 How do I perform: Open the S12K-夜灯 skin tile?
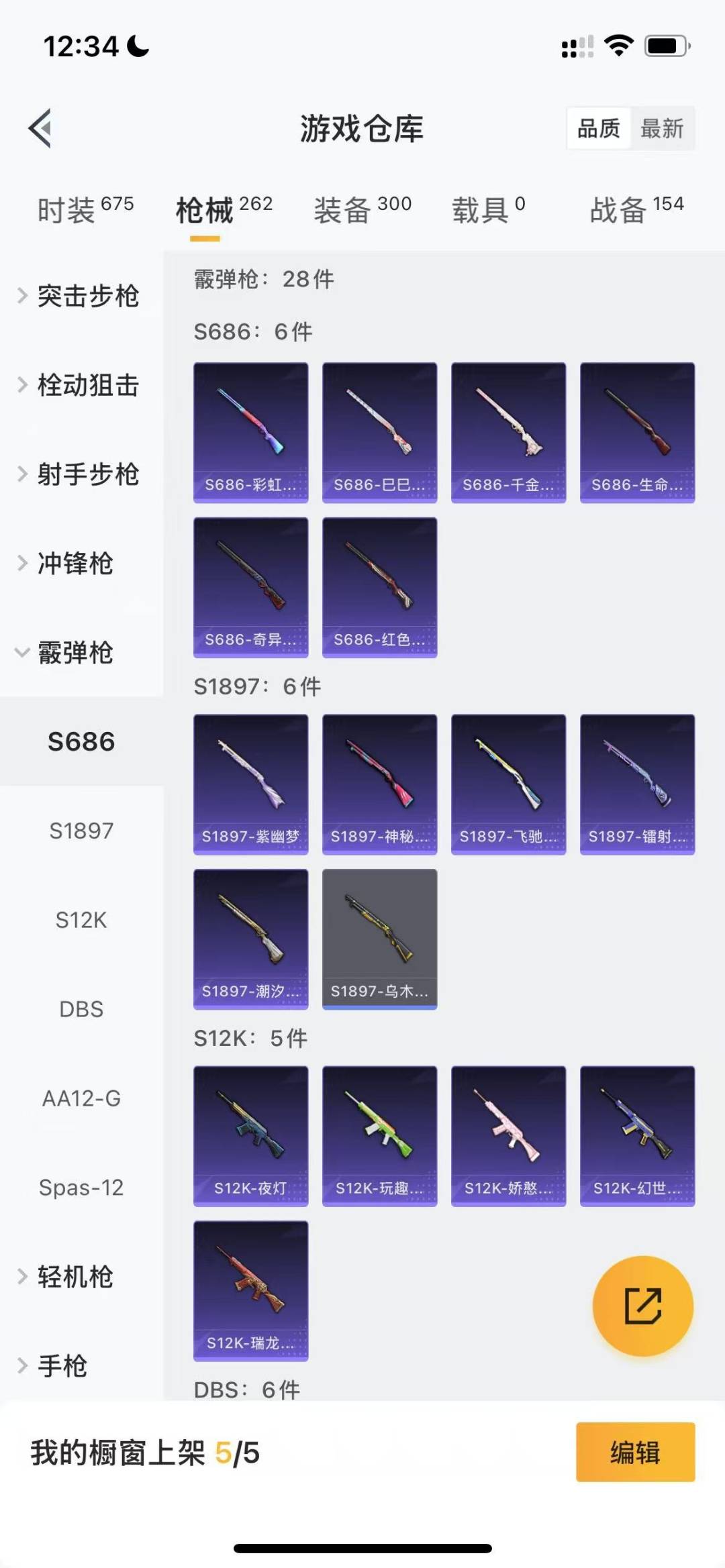pos(250,1135)
